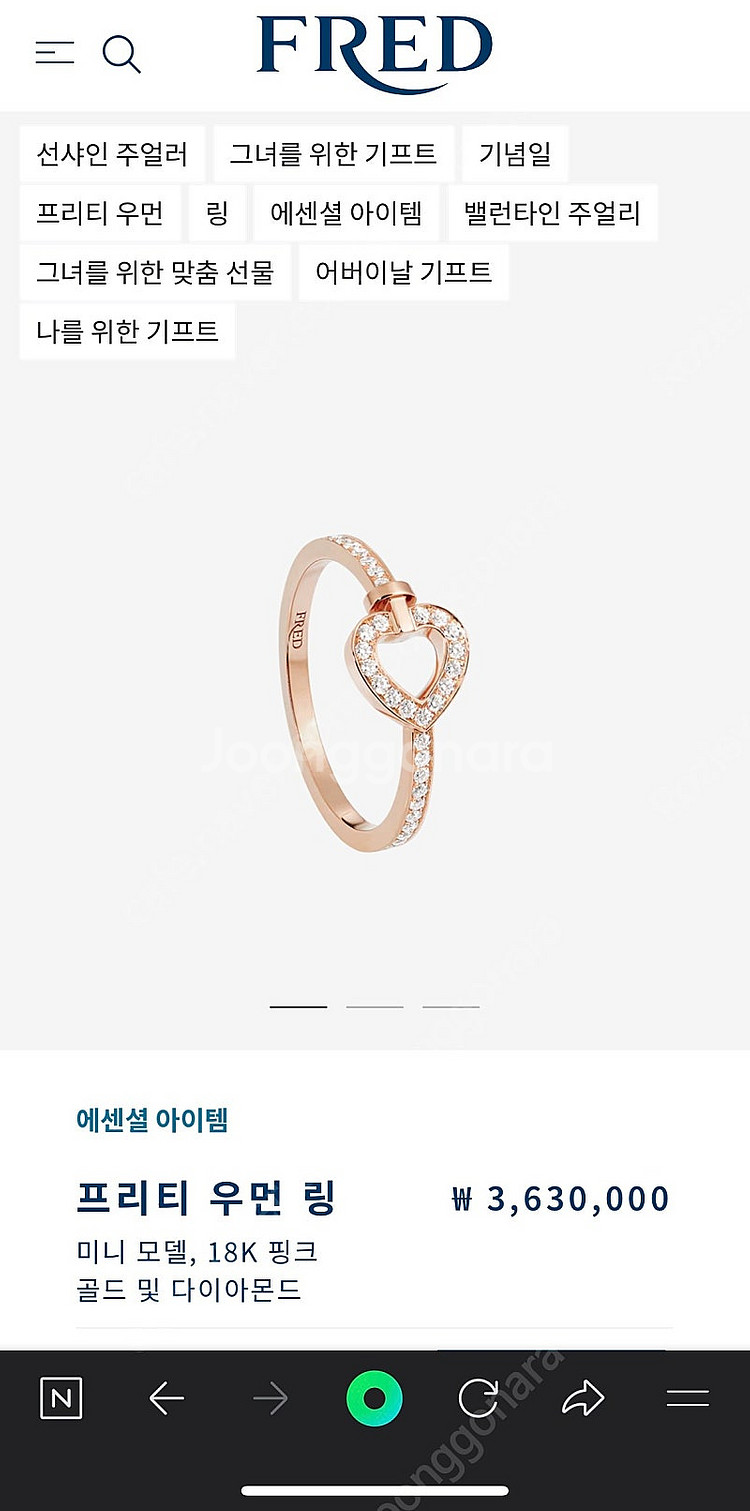This screenshot has width=750, height=1511.
Task: Open the 밸런타인 주얼리 chip
Action: pos(552,213)
